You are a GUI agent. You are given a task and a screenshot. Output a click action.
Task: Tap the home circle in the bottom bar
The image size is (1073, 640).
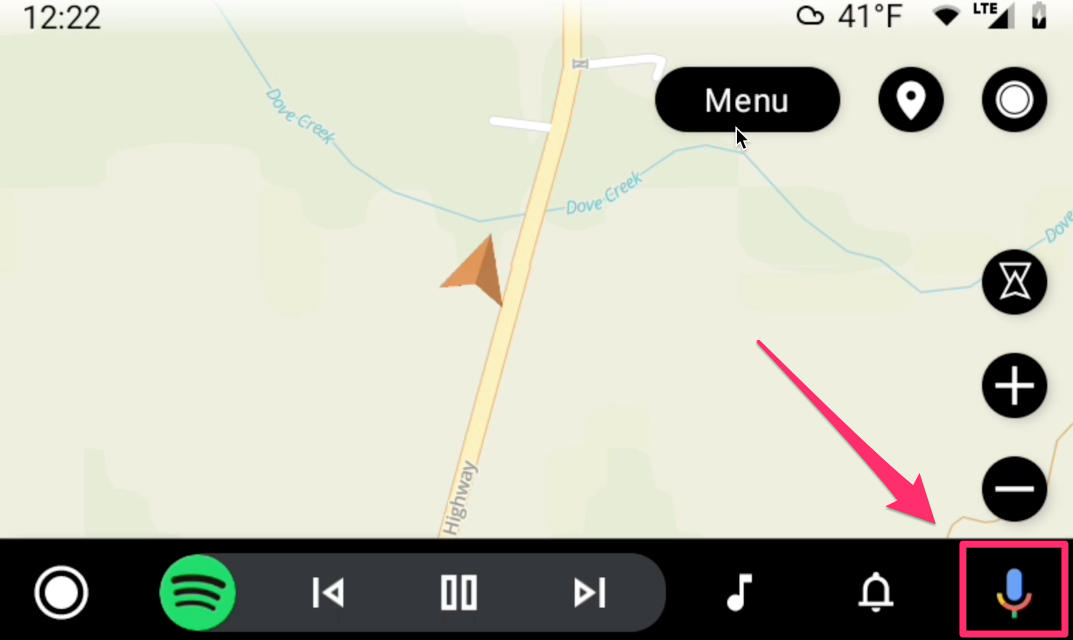click(x=61, y=593)
